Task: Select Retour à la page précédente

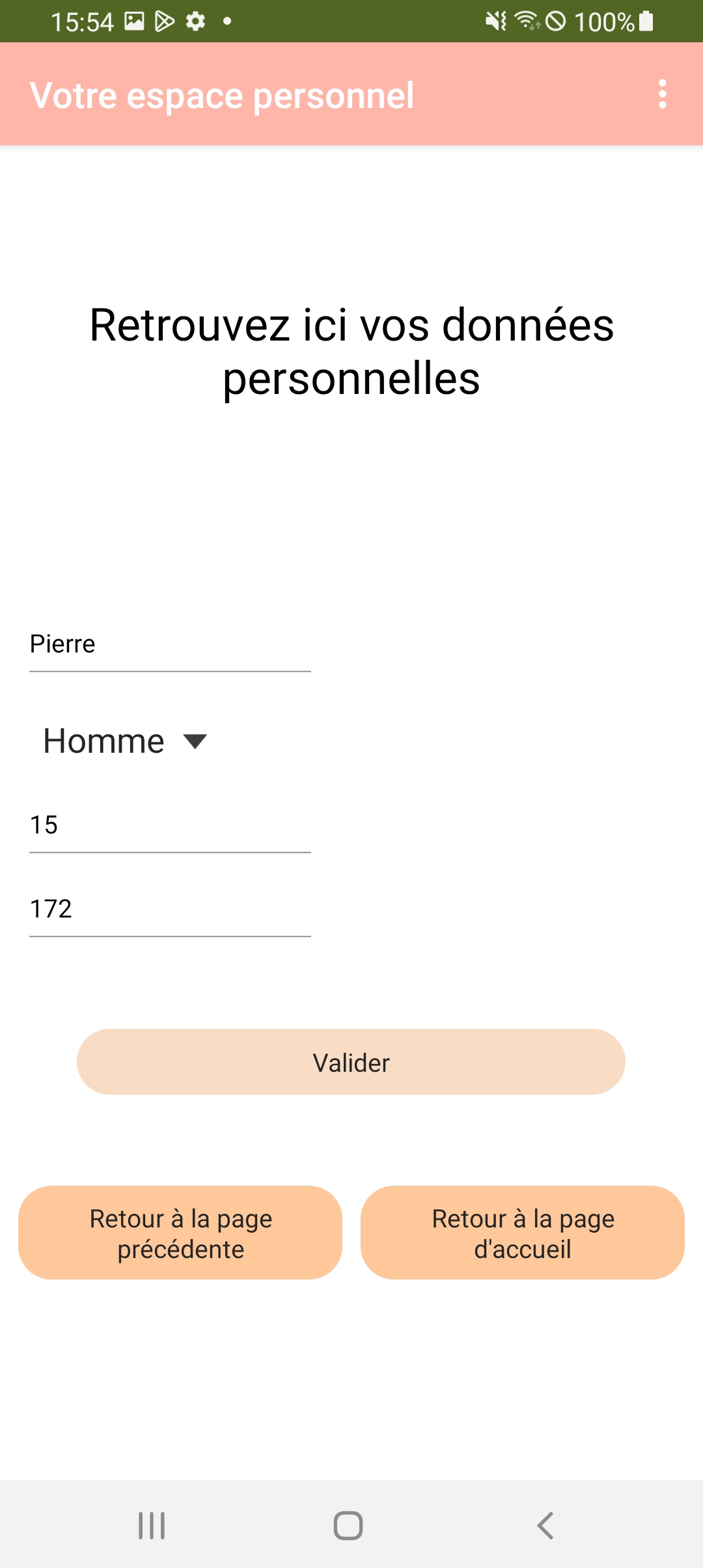Action: tap(180, 1233)
